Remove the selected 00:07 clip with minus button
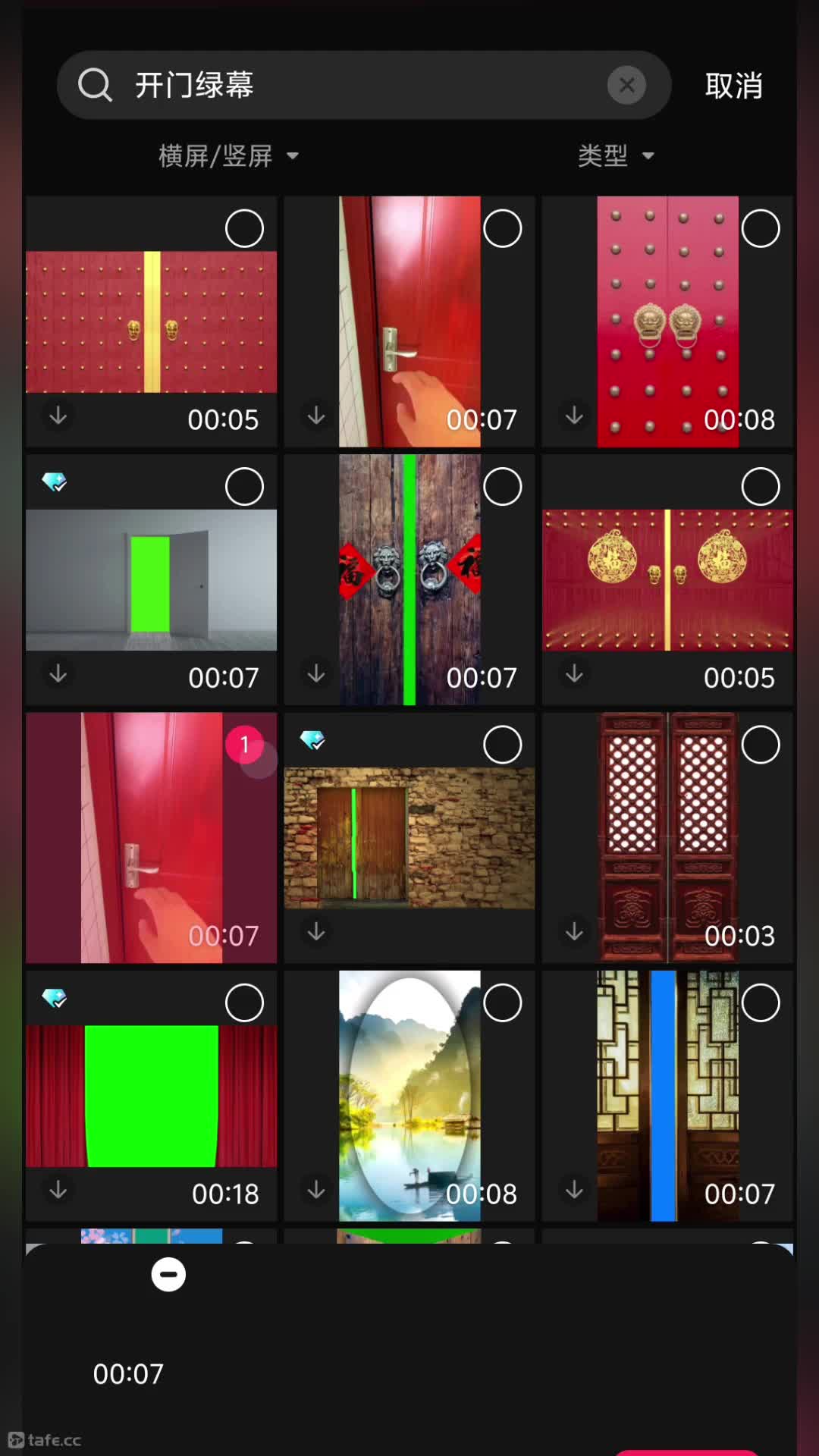This screenshot has height=1456, width=819. click(168, 1275)
